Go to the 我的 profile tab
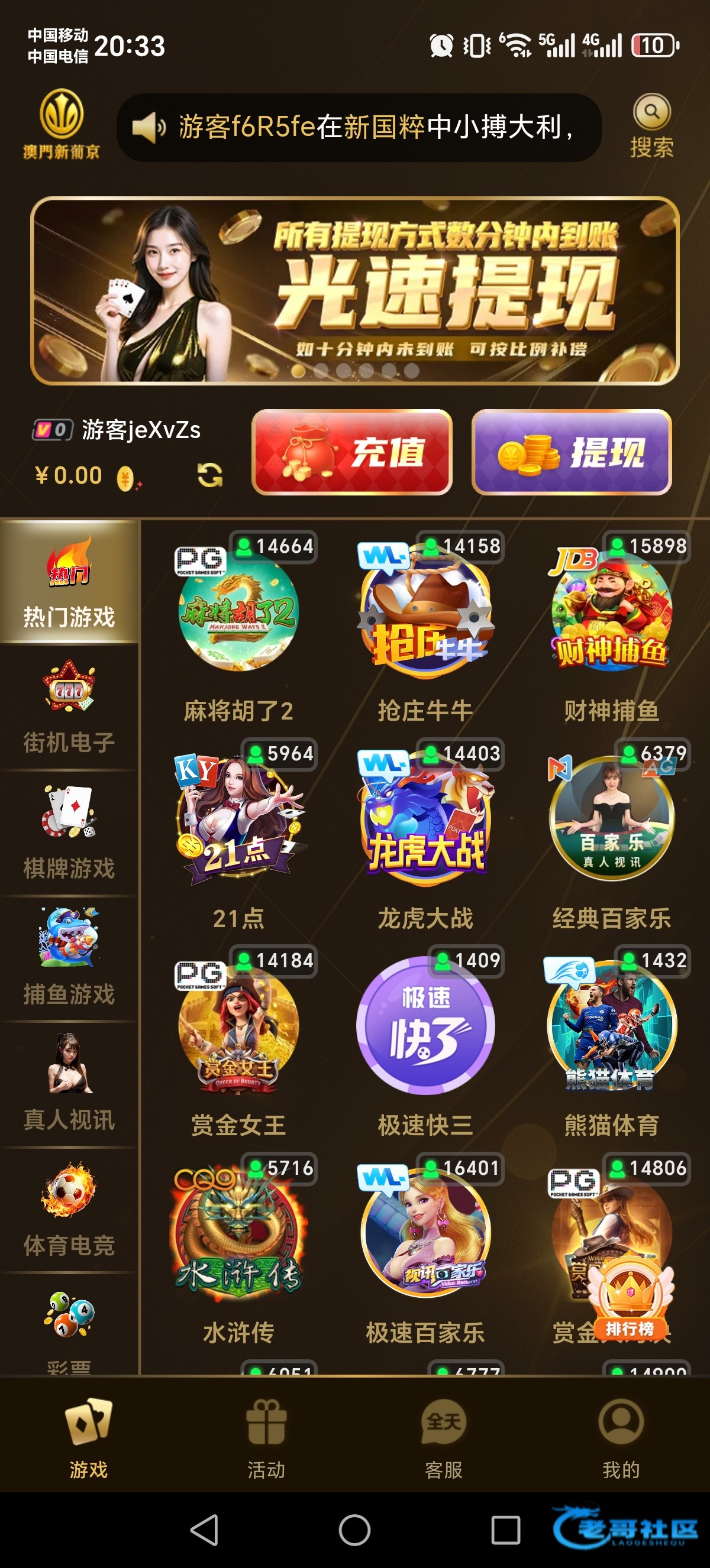The image size is (710, 1568). pyautogui.click(x=621, y=1438)
